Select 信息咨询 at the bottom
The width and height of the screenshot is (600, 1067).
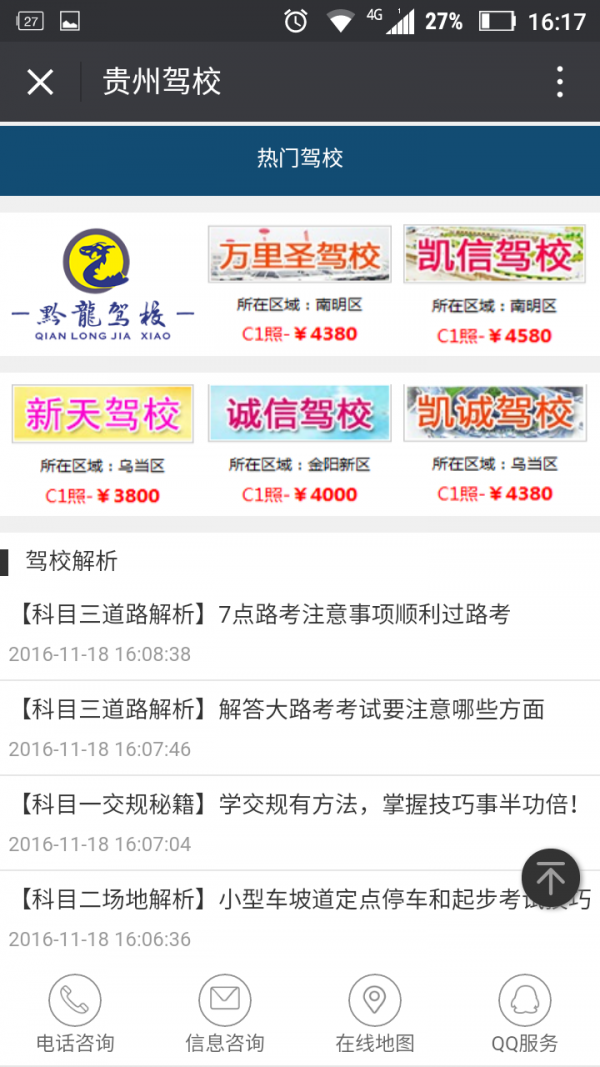[225, 1013]
